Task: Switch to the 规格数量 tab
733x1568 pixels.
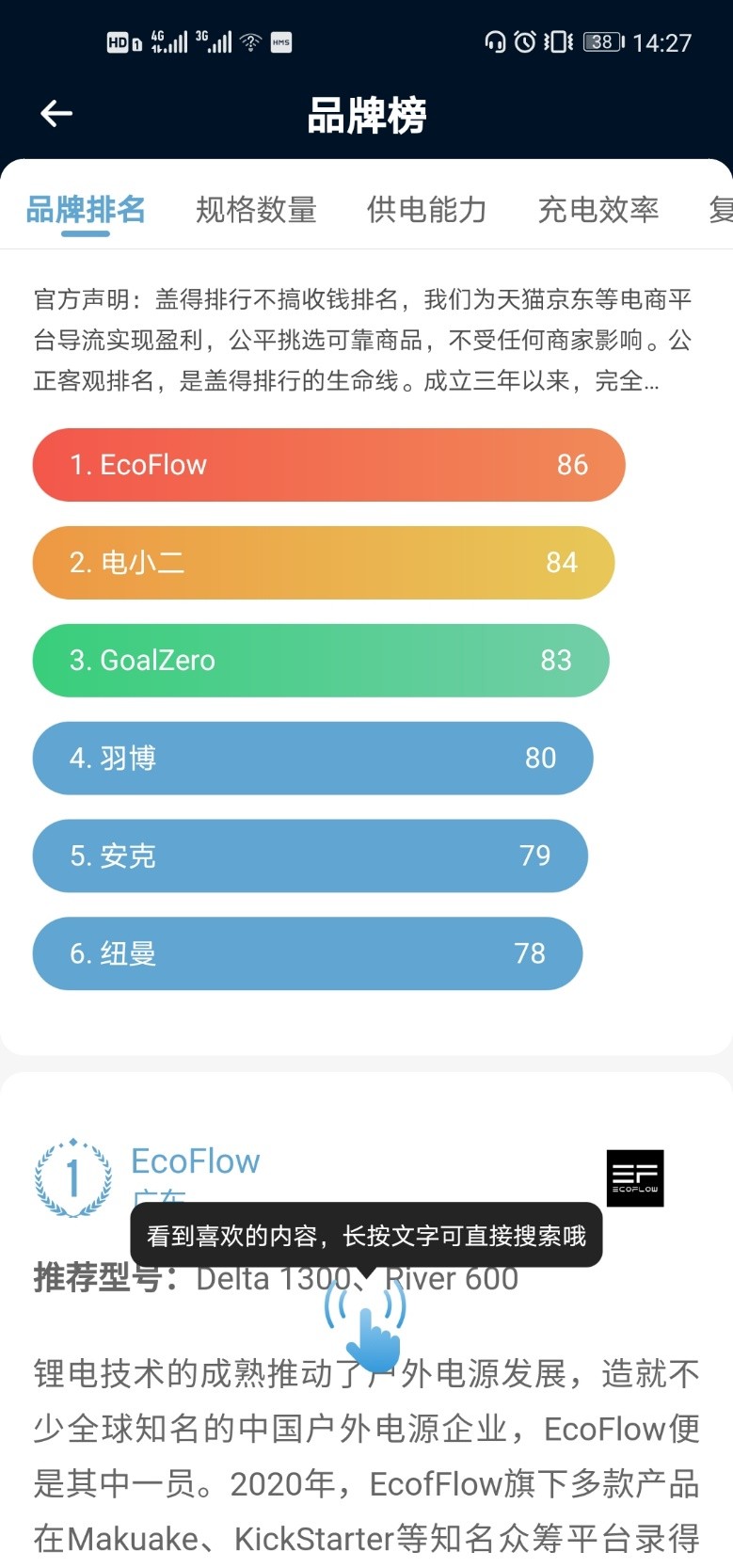Action: point(256,210)
